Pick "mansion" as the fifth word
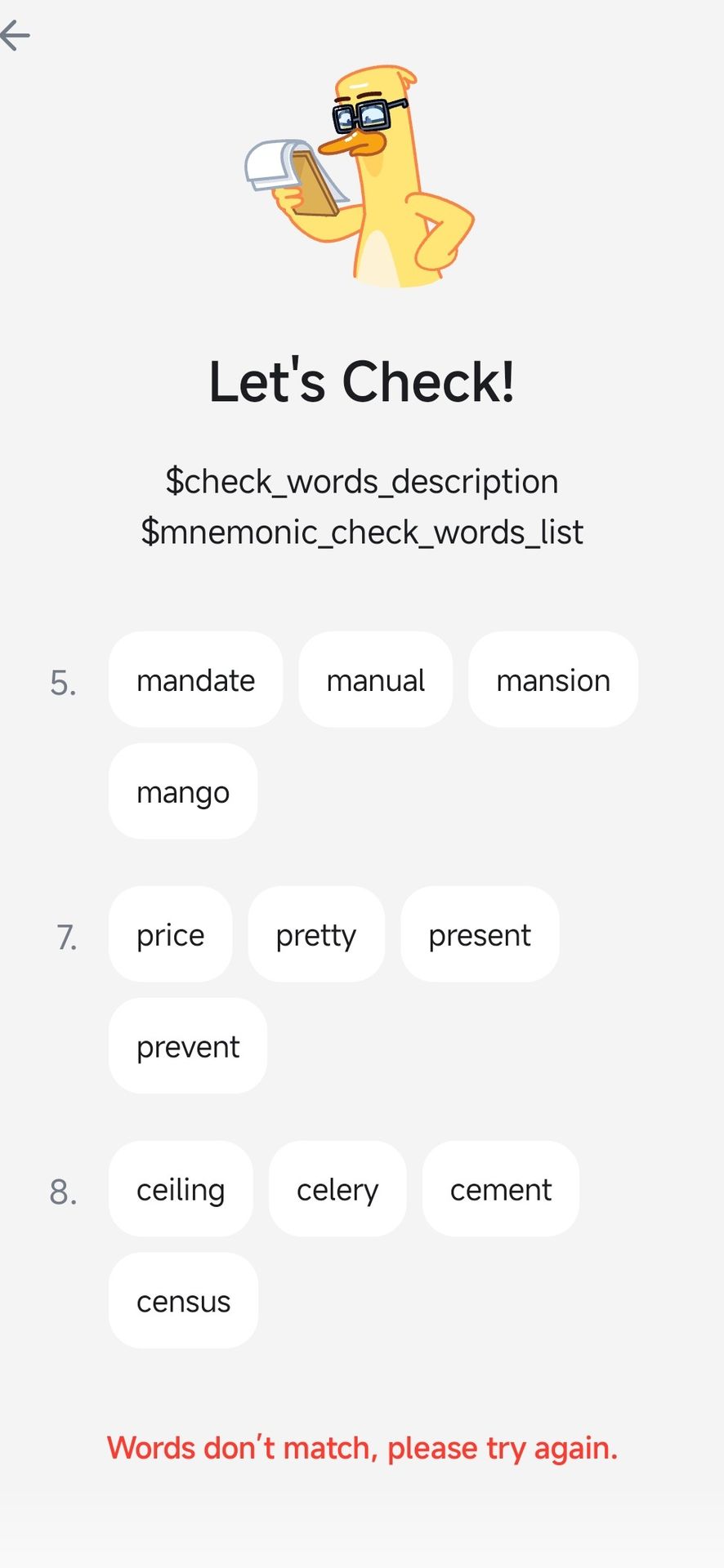 coord(553,679)
